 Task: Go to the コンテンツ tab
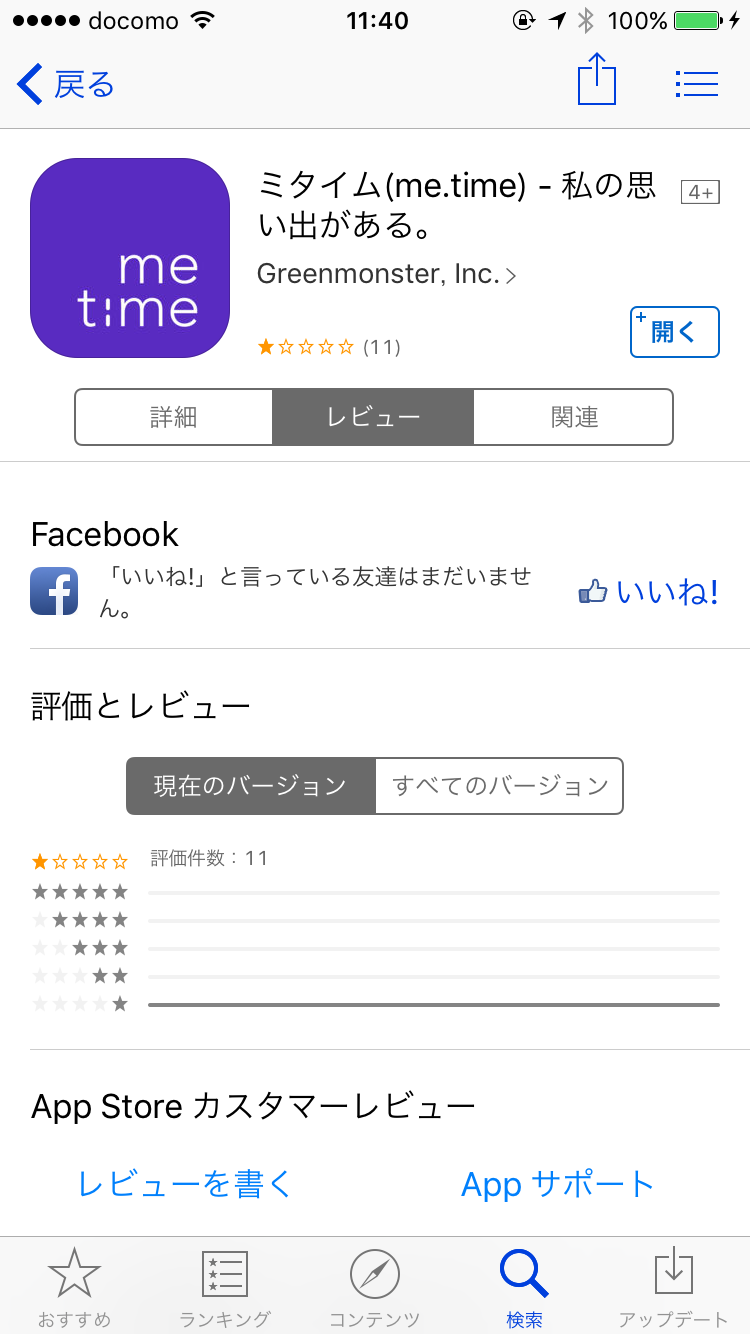click(375, 1288)
